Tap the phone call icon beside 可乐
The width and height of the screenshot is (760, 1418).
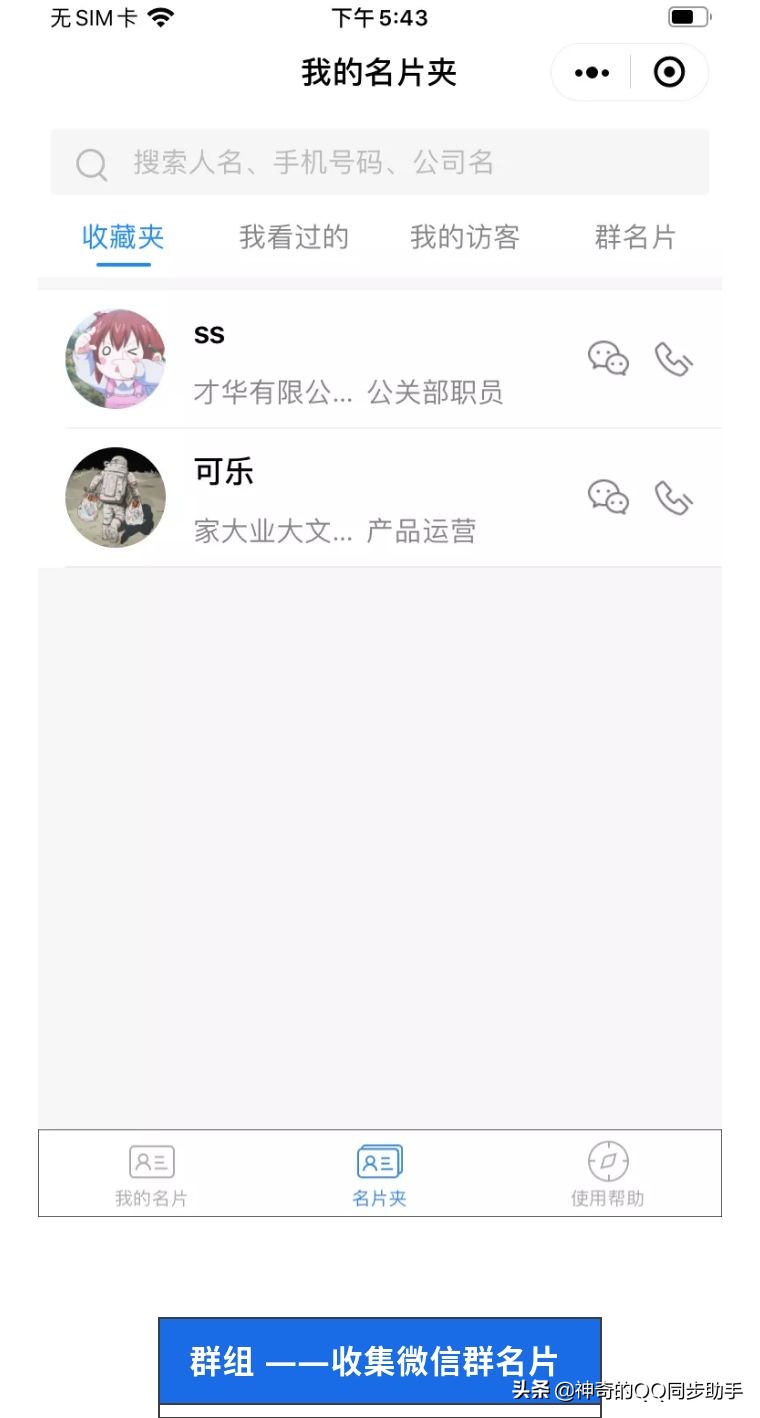pyautogui.click(x=674, y=497)
